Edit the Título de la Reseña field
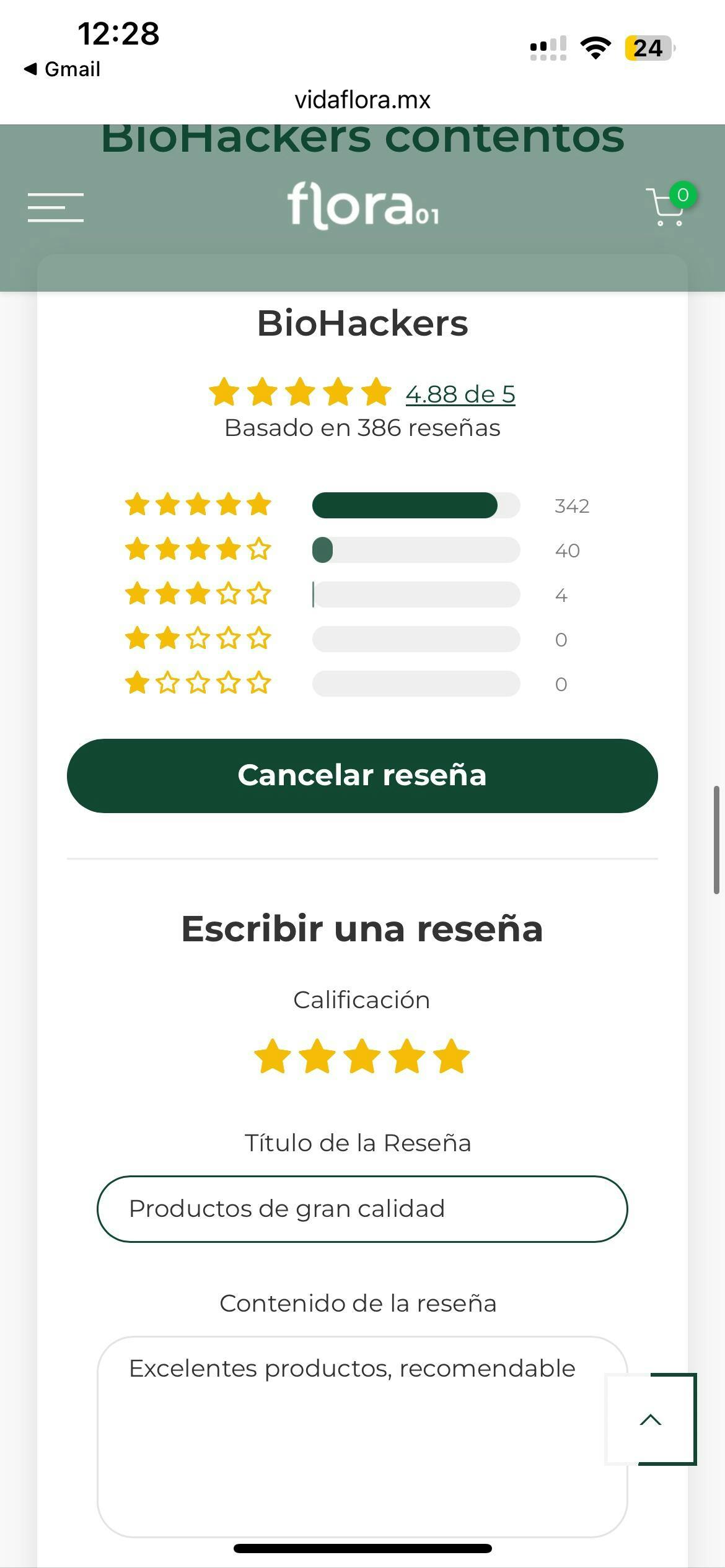 [362, 1208]
